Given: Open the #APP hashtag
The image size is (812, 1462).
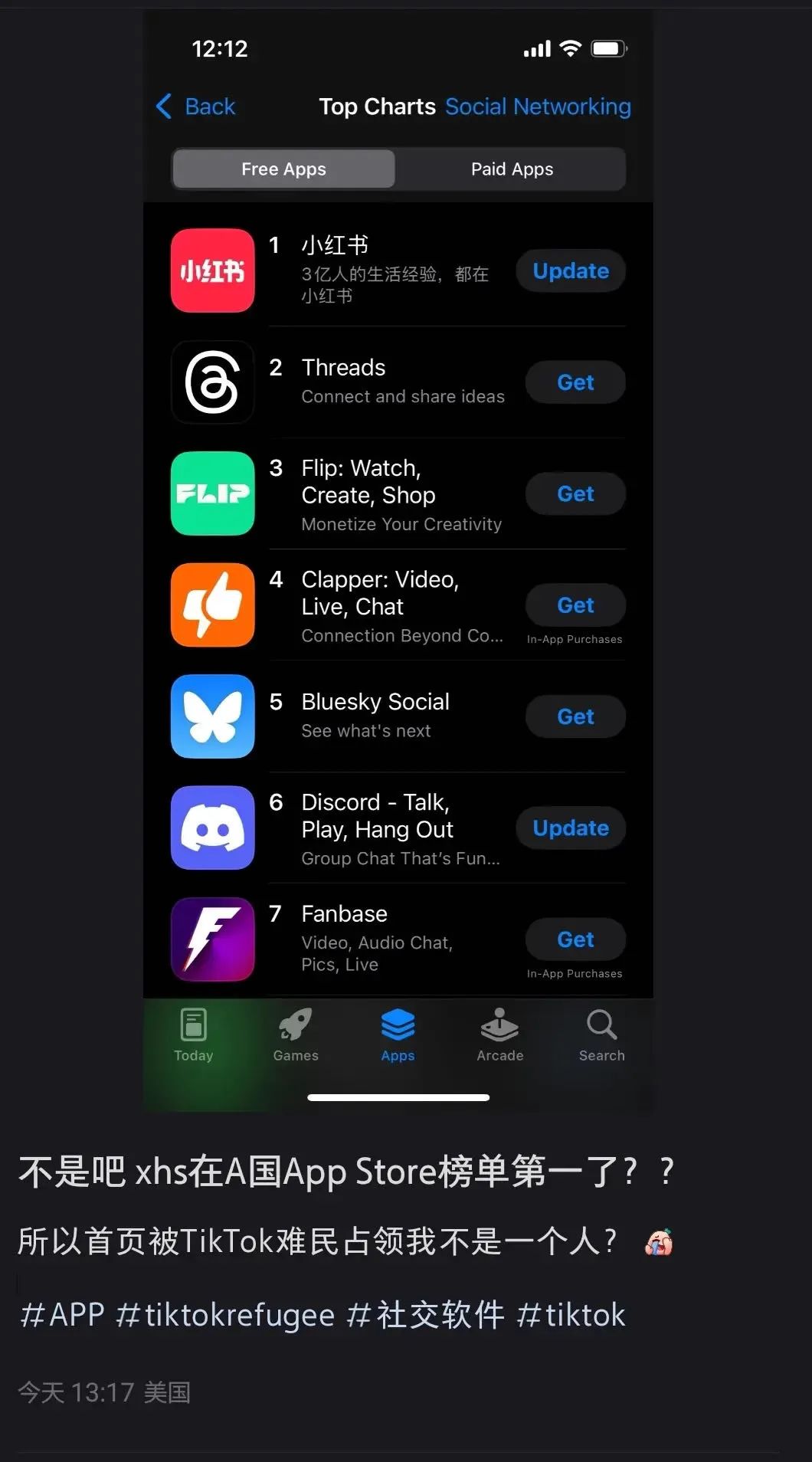Looking at the screenshot, I should (62, 1315).
